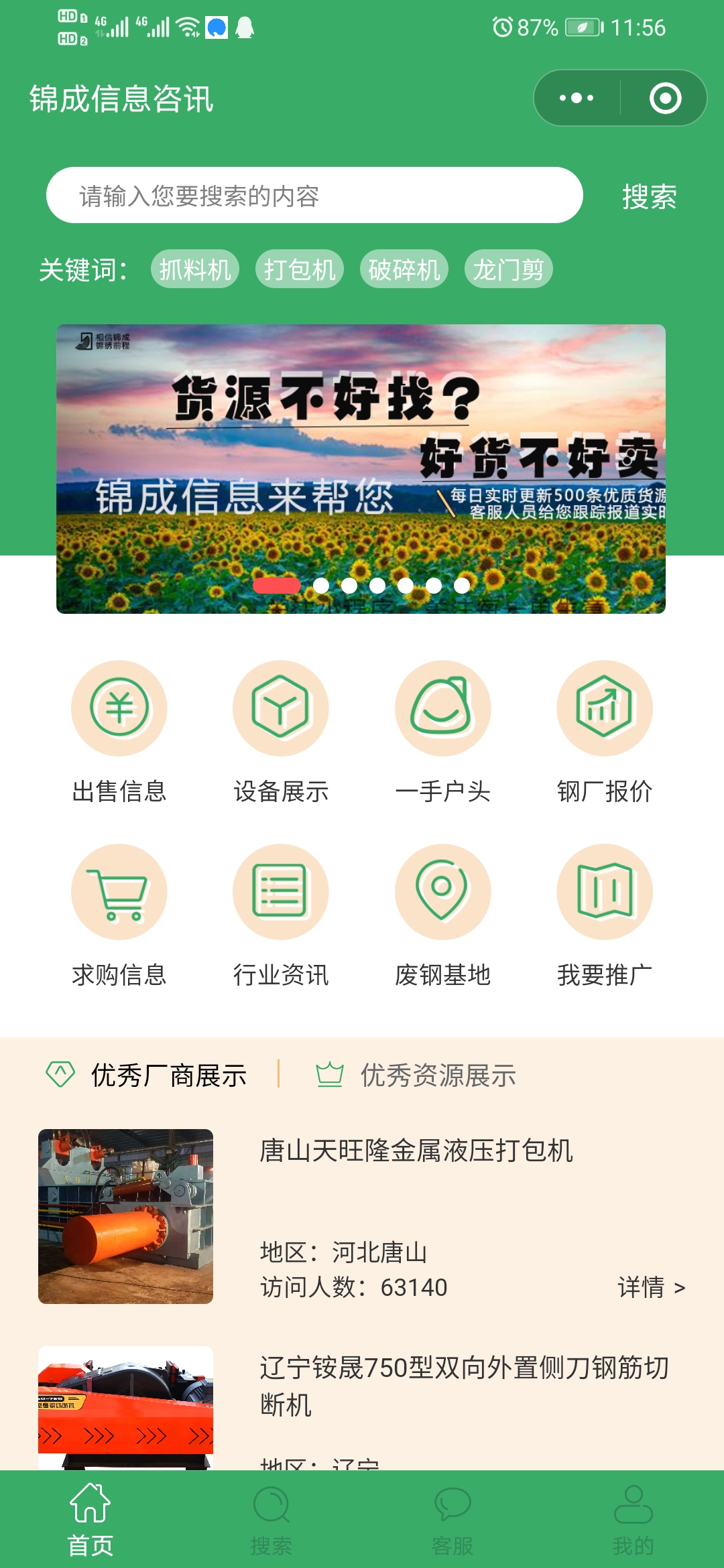Open 出售信息 category
Screen dimensions: 724x1568
pyautogui.click(x=119, y=732)
